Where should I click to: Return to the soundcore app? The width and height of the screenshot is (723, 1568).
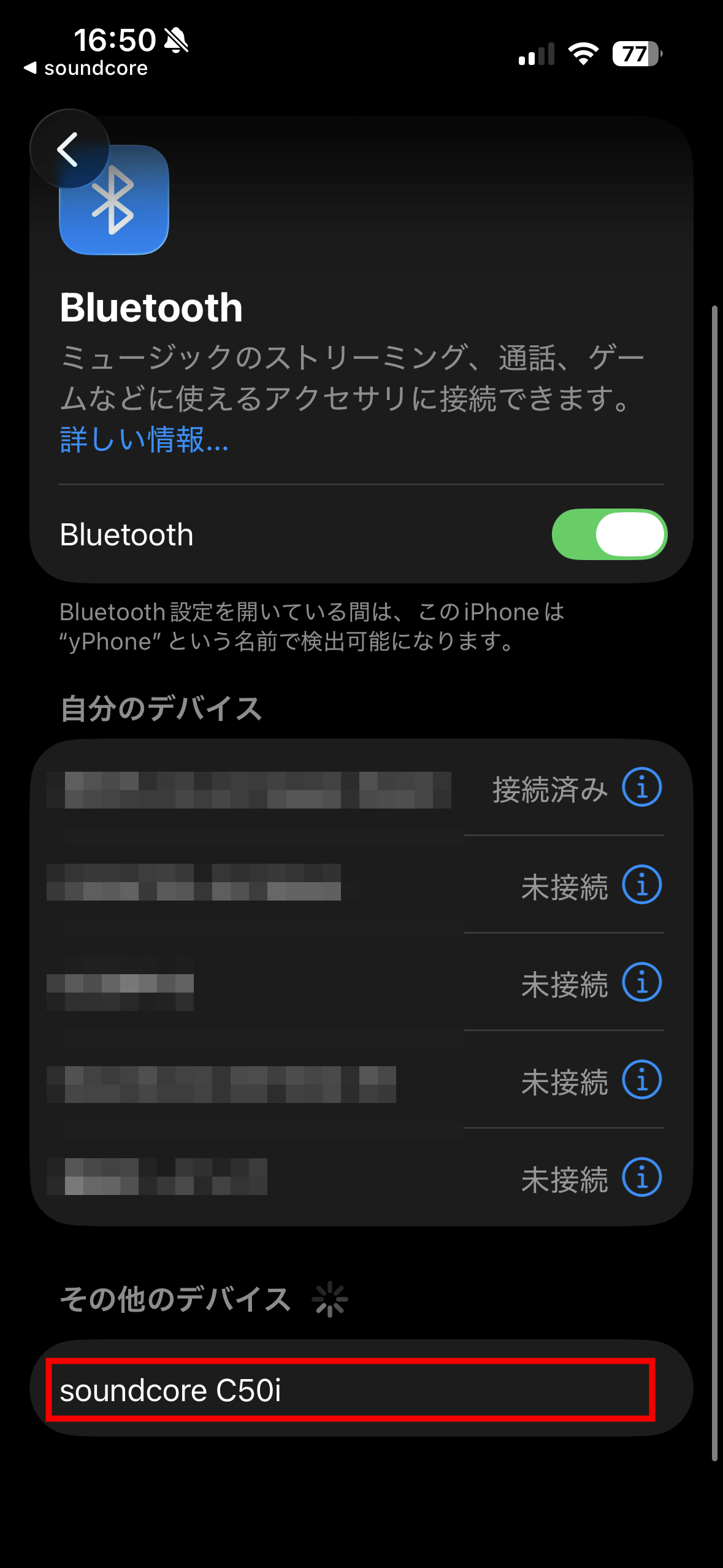[x=86, y=68]
